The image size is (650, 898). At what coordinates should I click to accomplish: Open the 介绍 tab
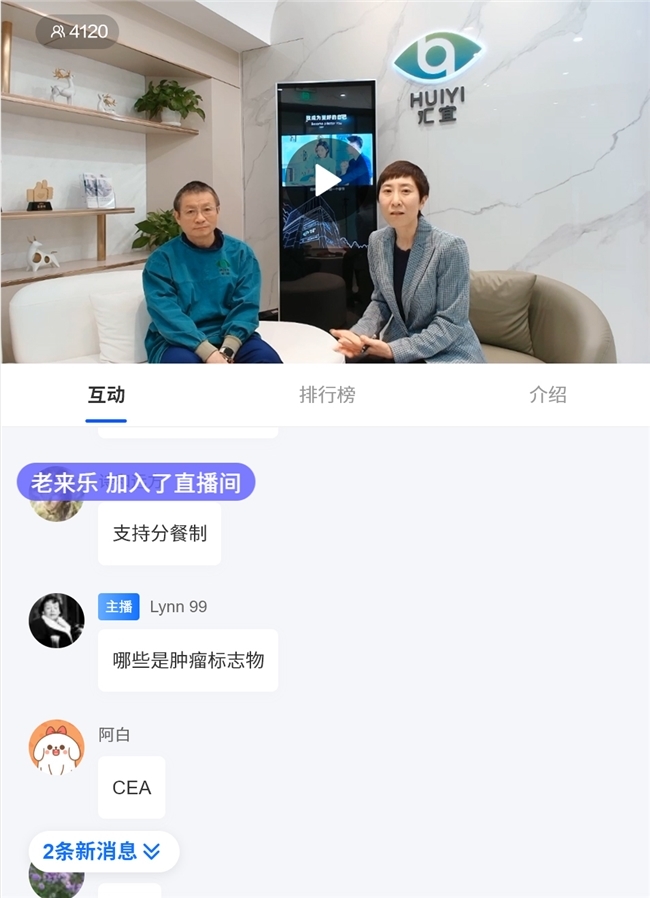pos(547,395)
